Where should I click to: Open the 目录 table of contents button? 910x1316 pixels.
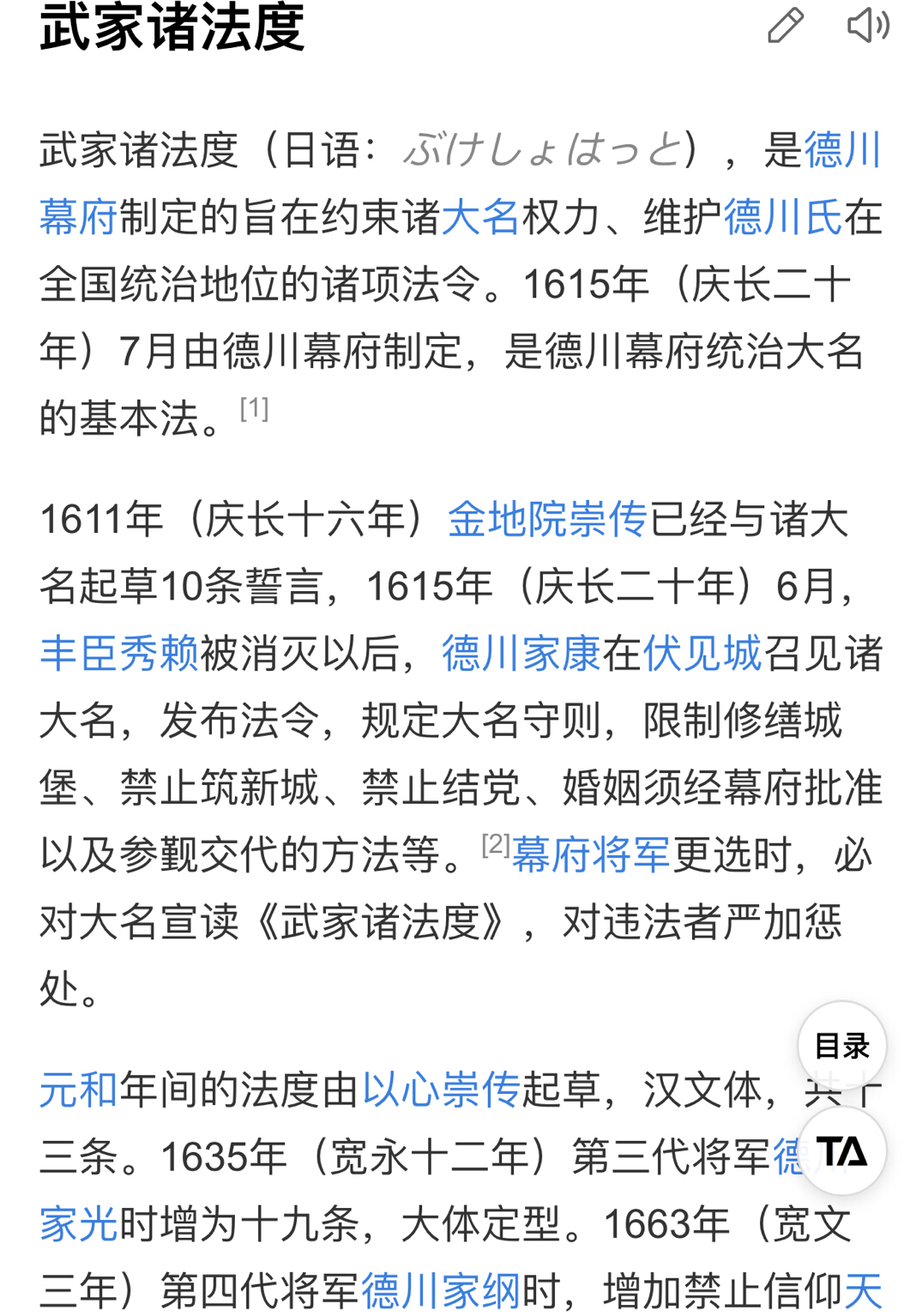coord(841,1046)
